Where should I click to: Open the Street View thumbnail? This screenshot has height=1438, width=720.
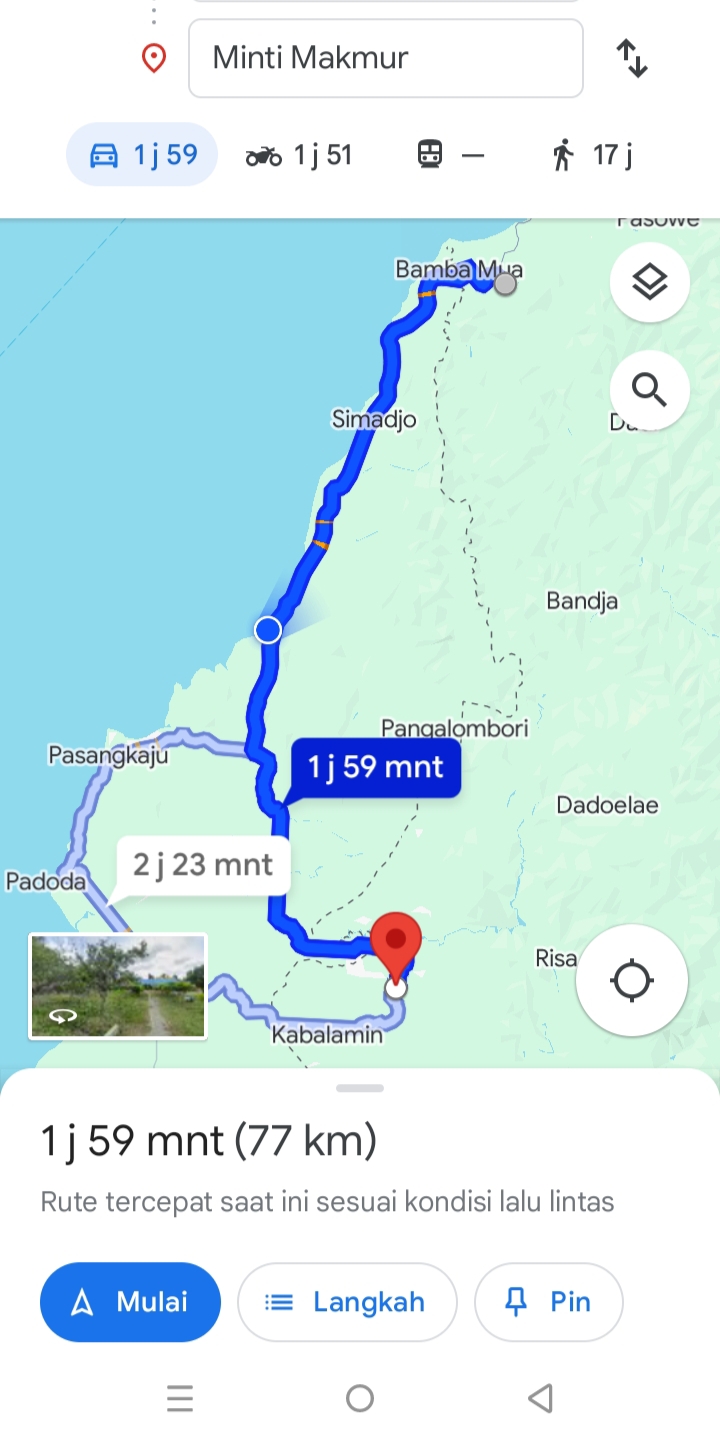118,986
